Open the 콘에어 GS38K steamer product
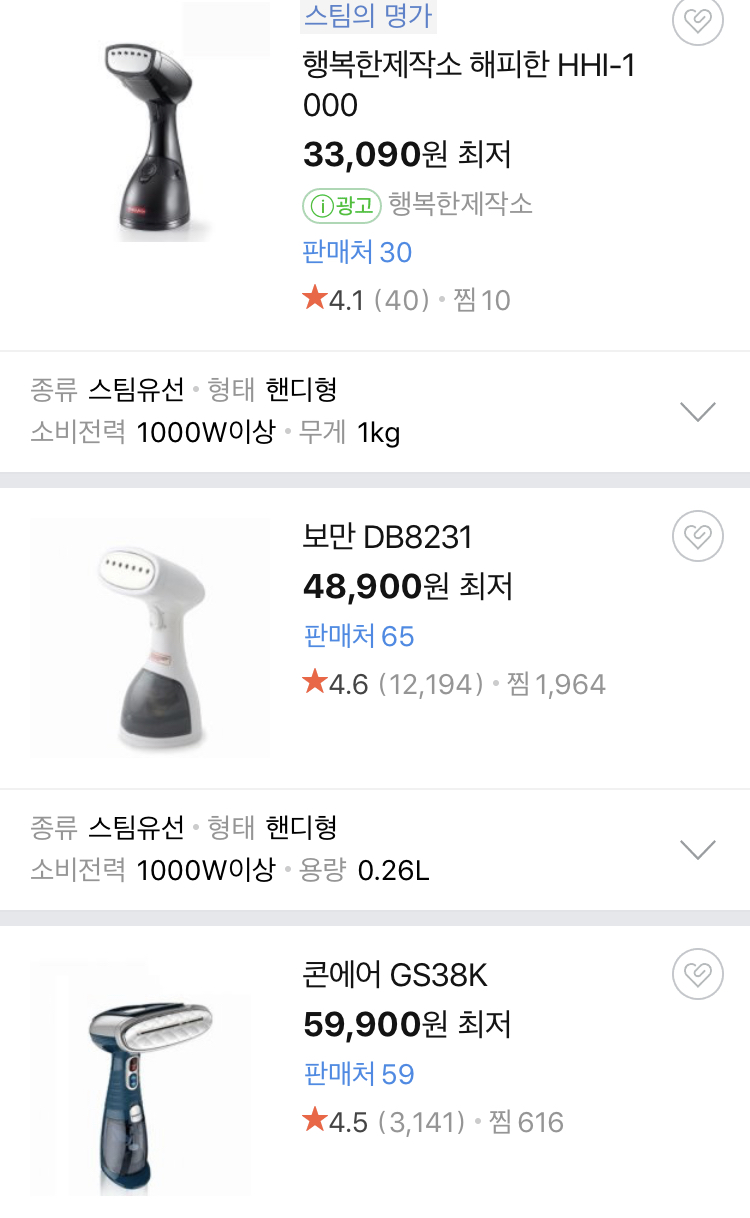This screenshot has height=1218, width=750. point(395,975)
